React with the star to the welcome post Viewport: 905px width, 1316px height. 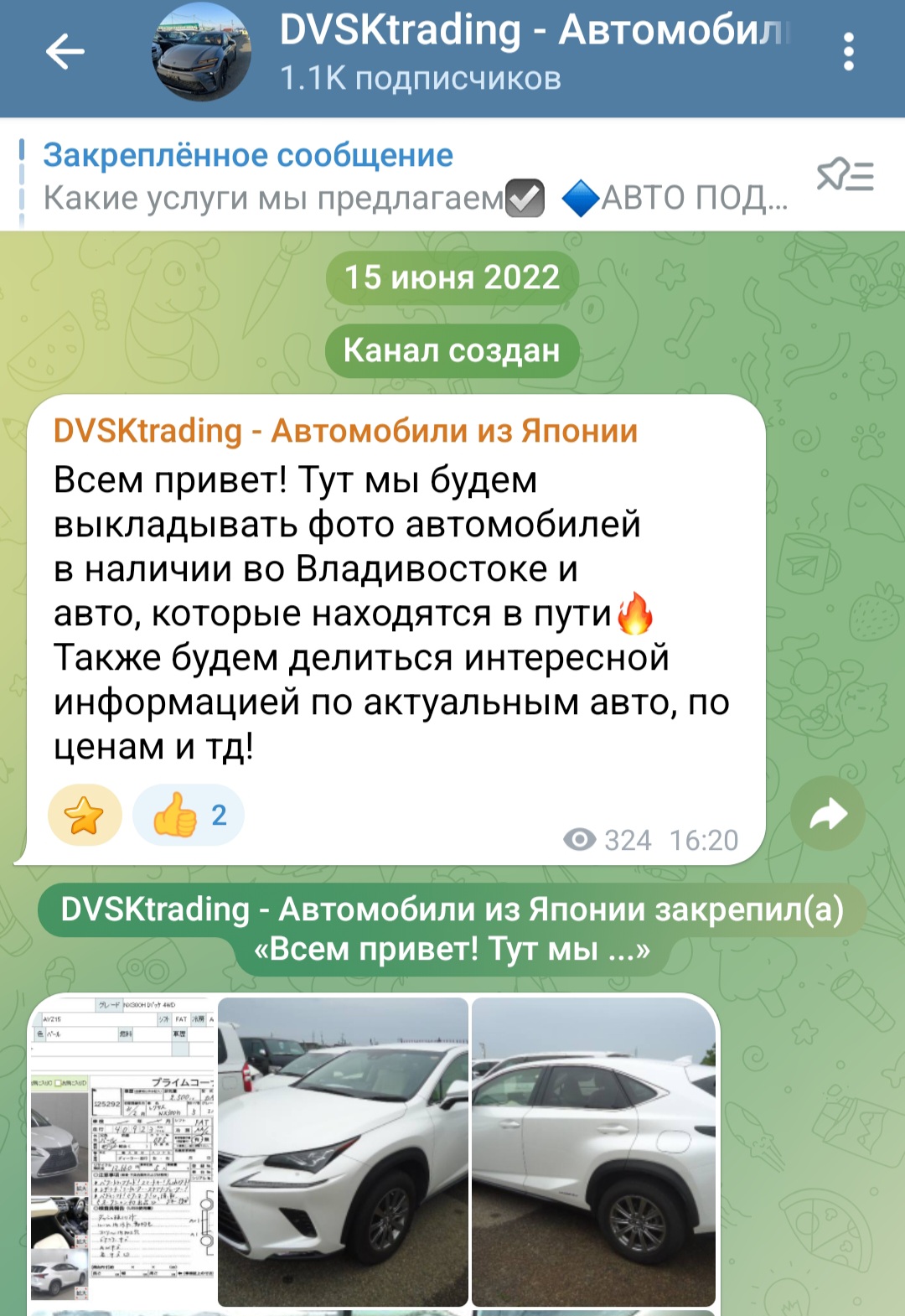[85, 815]
